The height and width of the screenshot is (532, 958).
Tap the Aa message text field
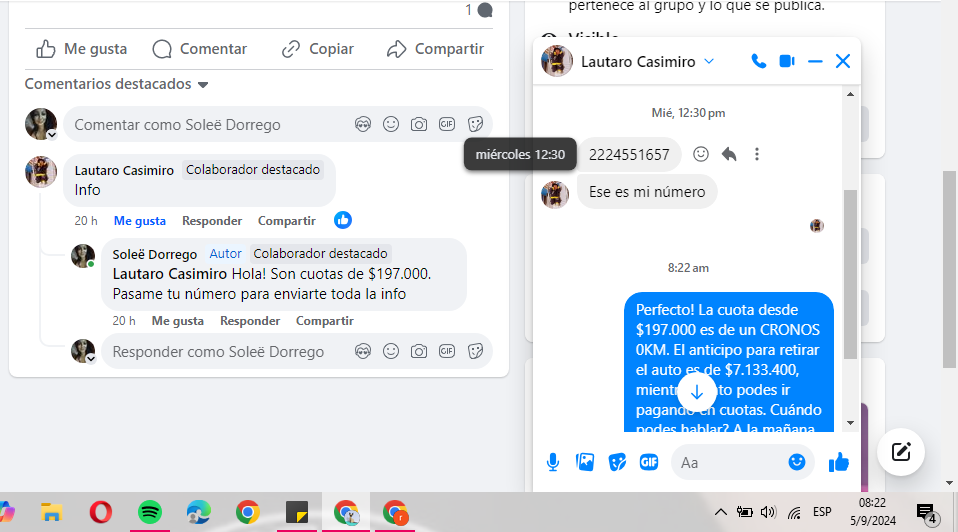point(730,462)
